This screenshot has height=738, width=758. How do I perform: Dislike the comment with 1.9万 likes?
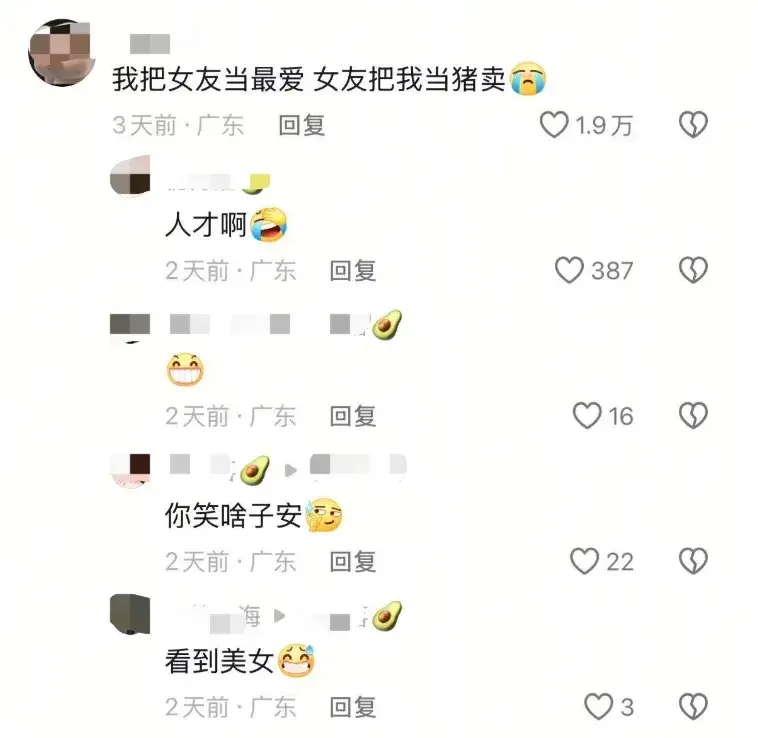[693, 125]
